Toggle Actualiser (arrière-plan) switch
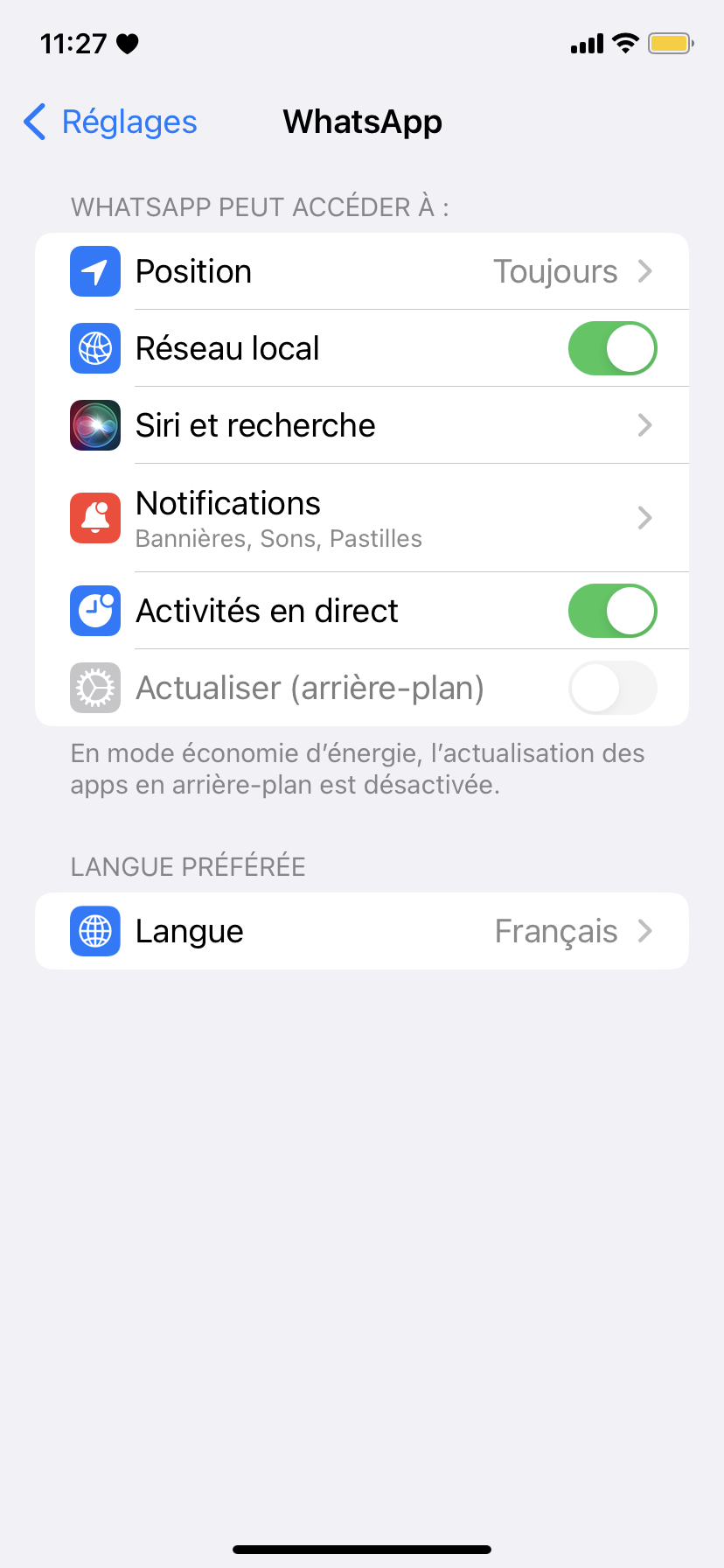This screenshot has width=724, height=1568. coord(612,688)
